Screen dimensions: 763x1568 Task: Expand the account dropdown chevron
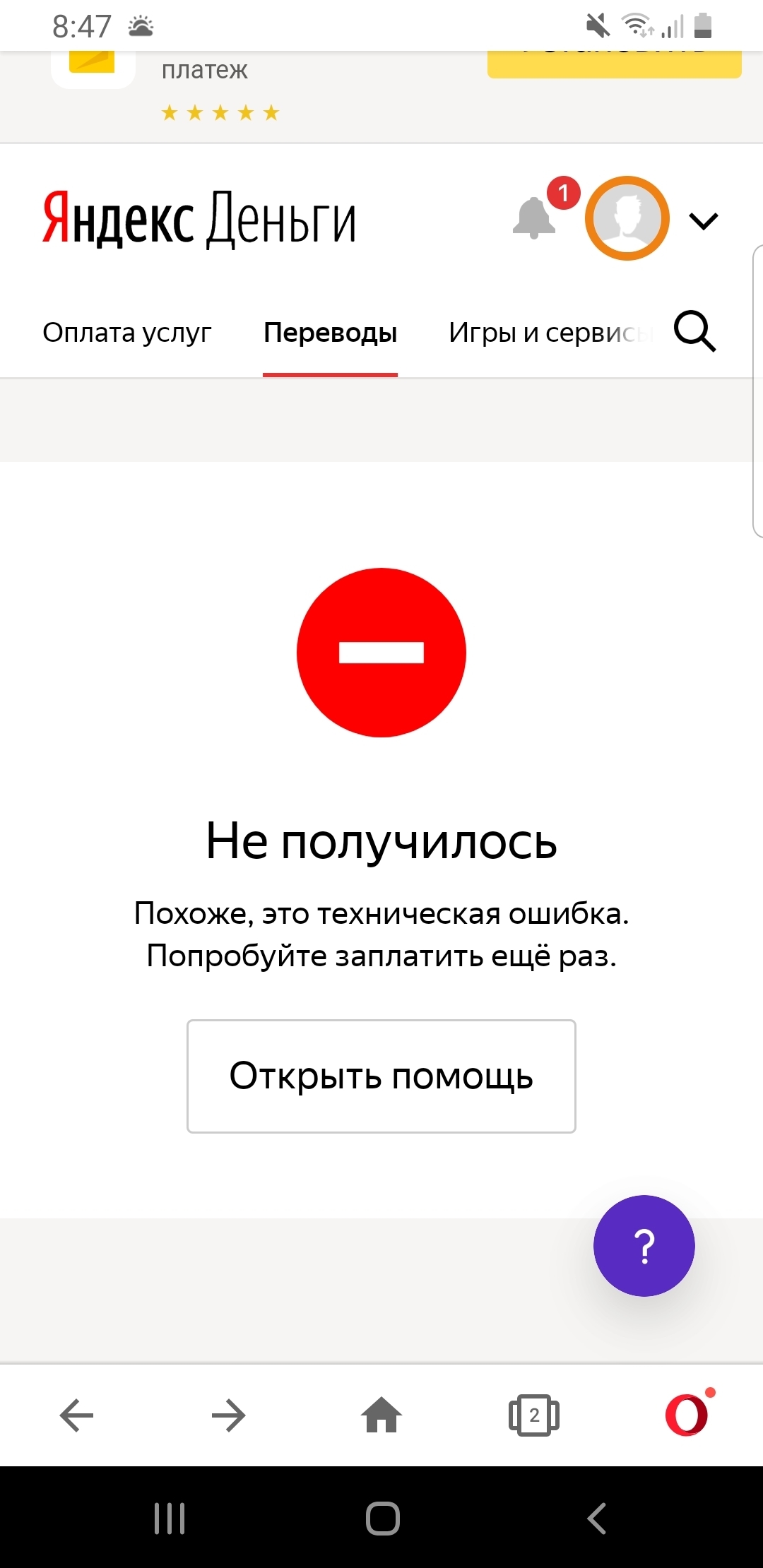(703, 221)
